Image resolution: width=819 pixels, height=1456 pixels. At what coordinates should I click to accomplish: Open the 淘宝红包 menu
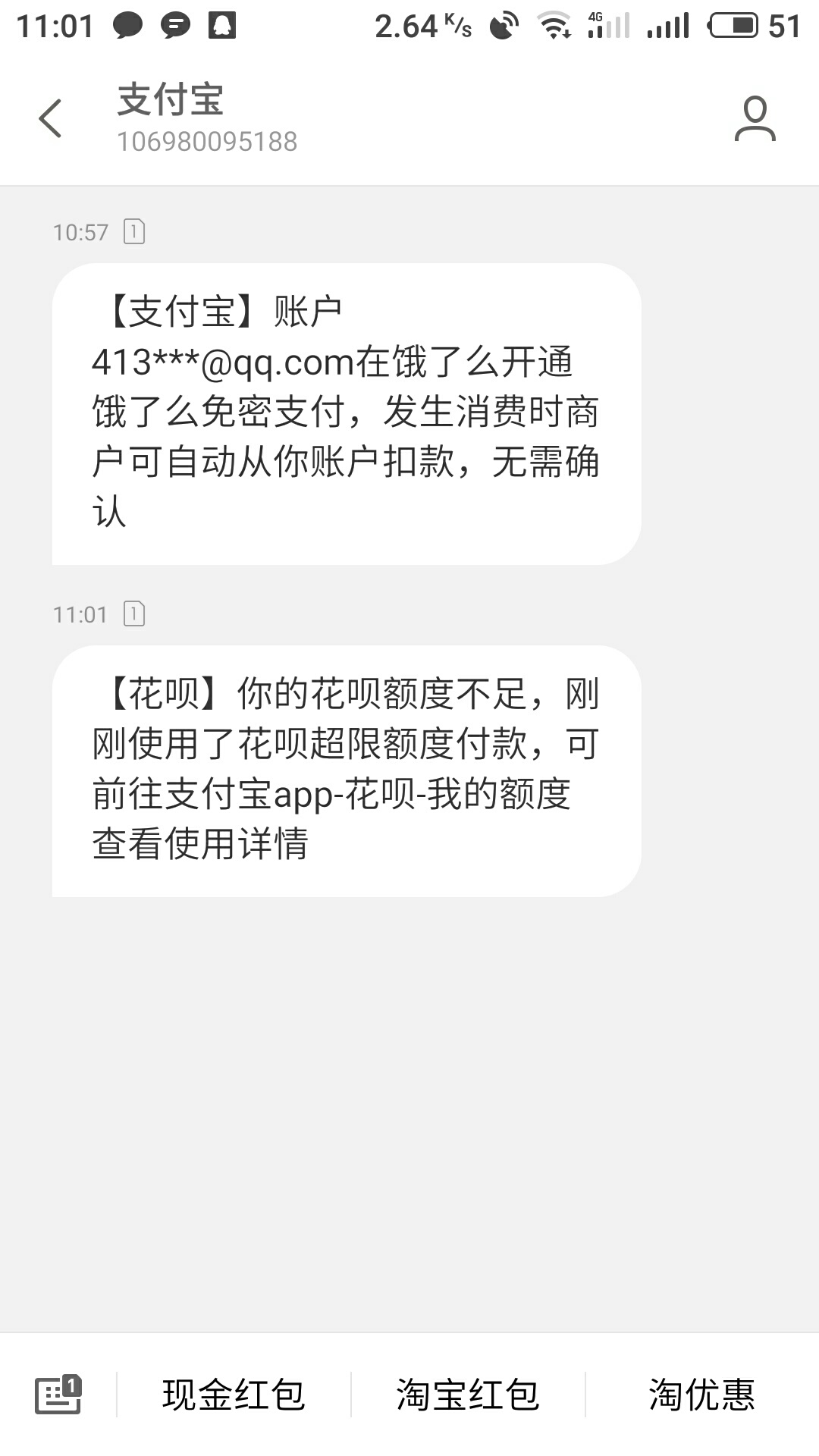pos(468,1394)
